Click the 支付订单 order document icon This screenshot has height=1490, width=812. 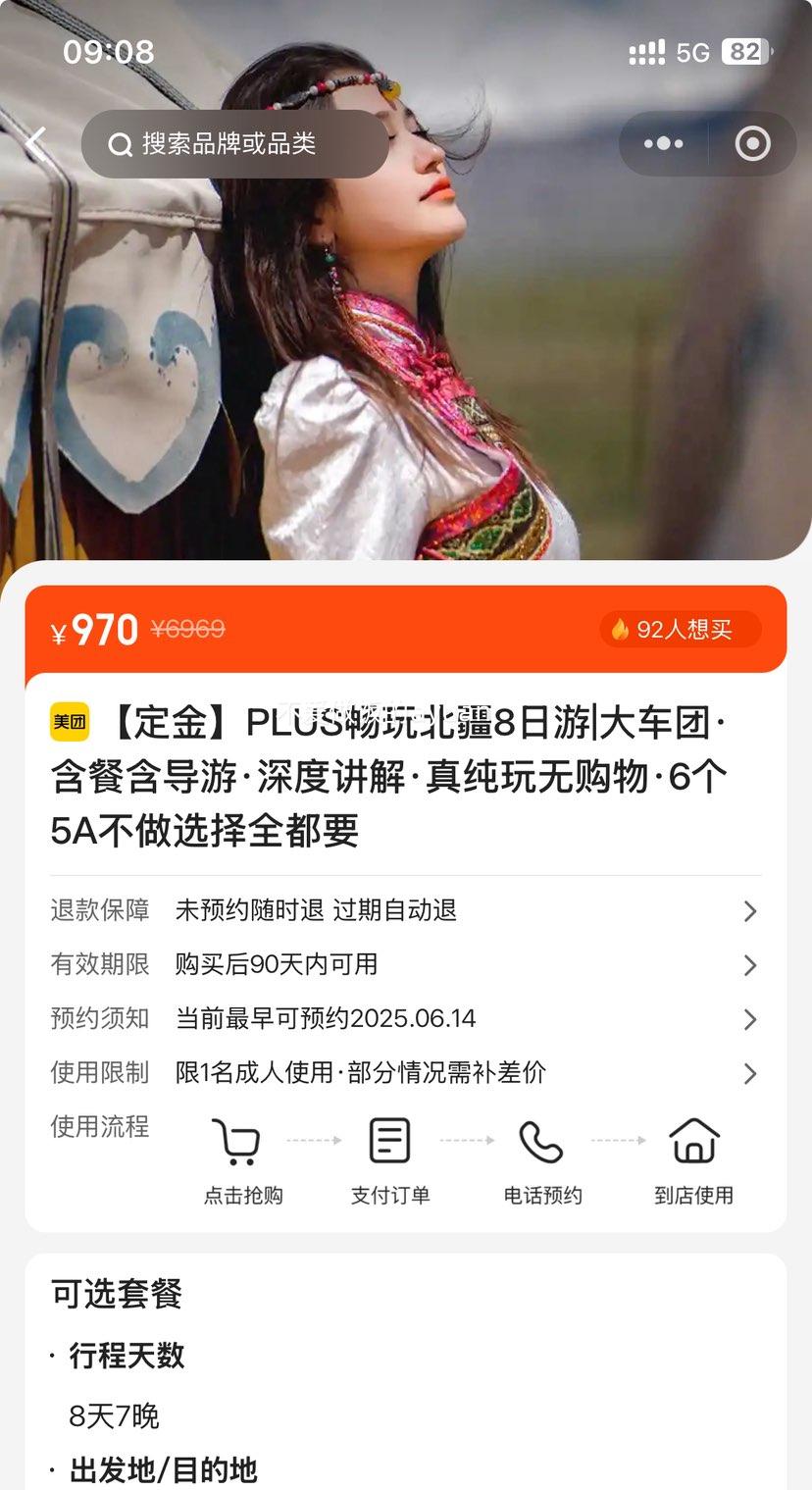389,1140
